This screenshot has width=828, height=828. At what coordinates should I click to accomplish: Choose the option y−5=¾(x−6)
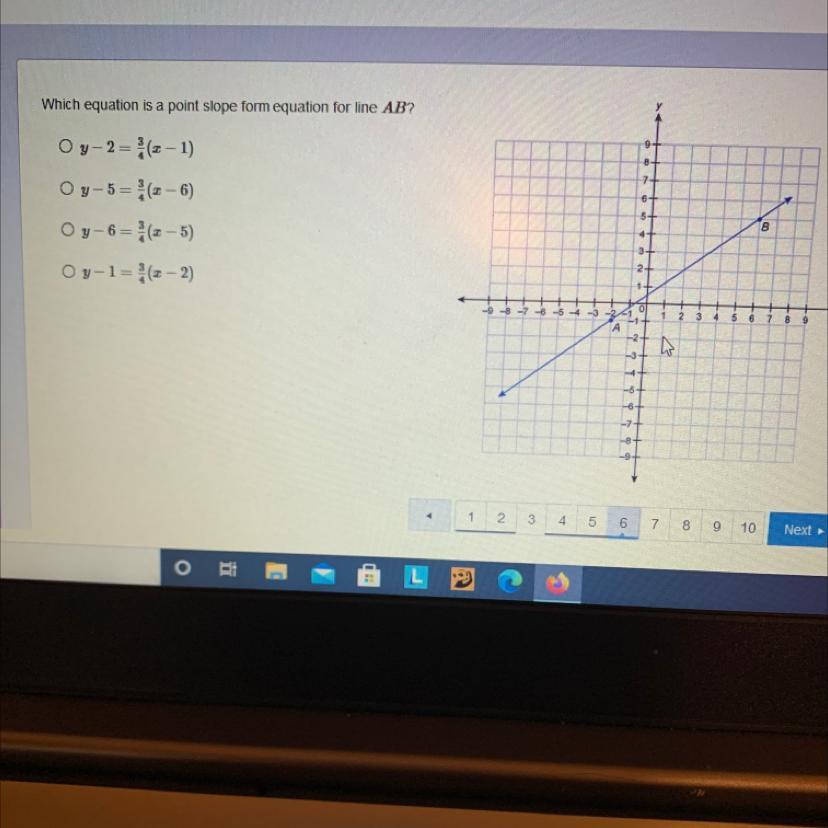pyautogui.click(x=65, y=188)
